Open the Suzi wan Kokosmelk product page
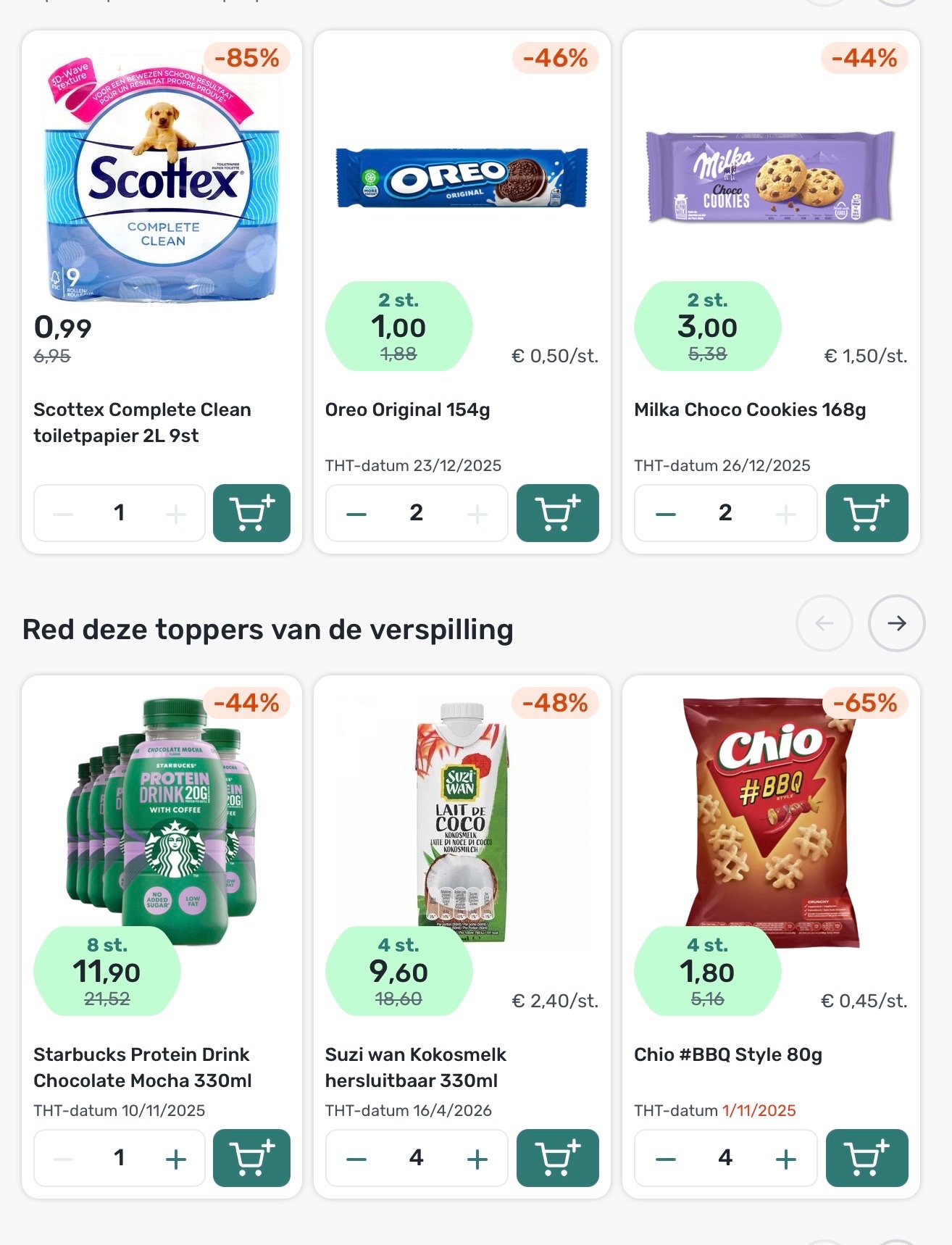952x1245 pixels. tap(417, 1067)
